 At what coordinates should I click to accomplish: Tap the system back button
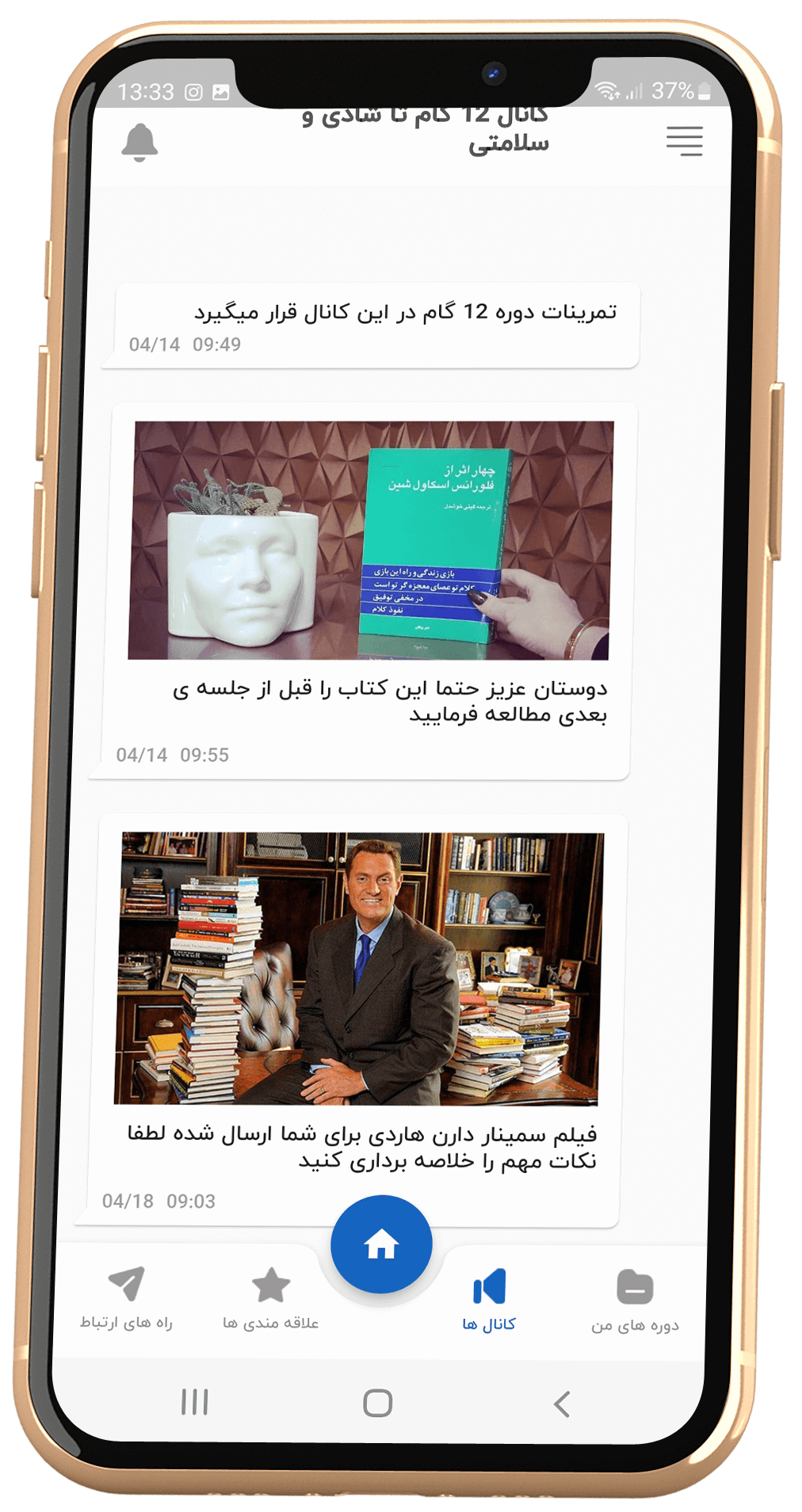point(561,1403)
